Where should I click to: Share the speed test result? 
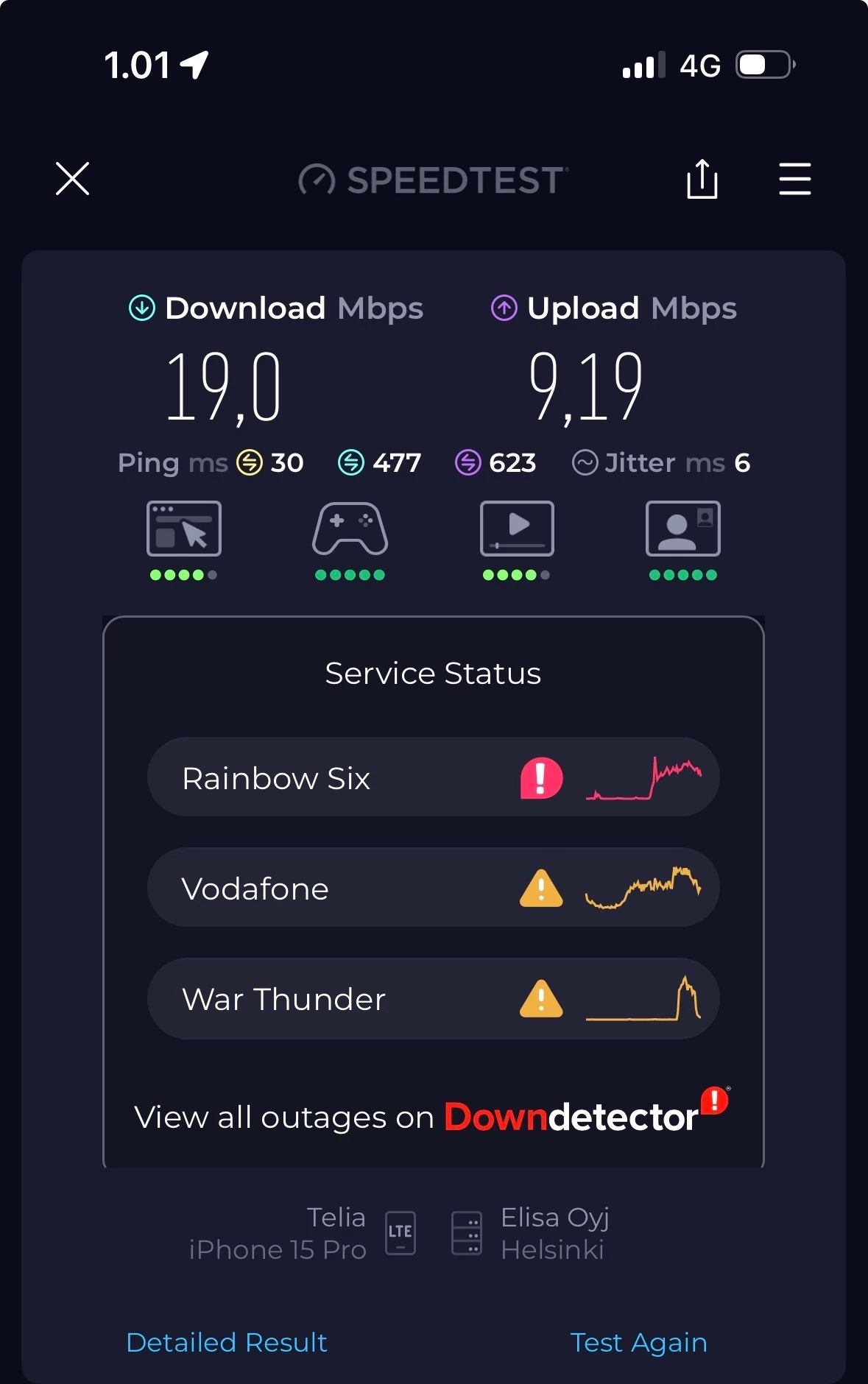tap(702, 179)
